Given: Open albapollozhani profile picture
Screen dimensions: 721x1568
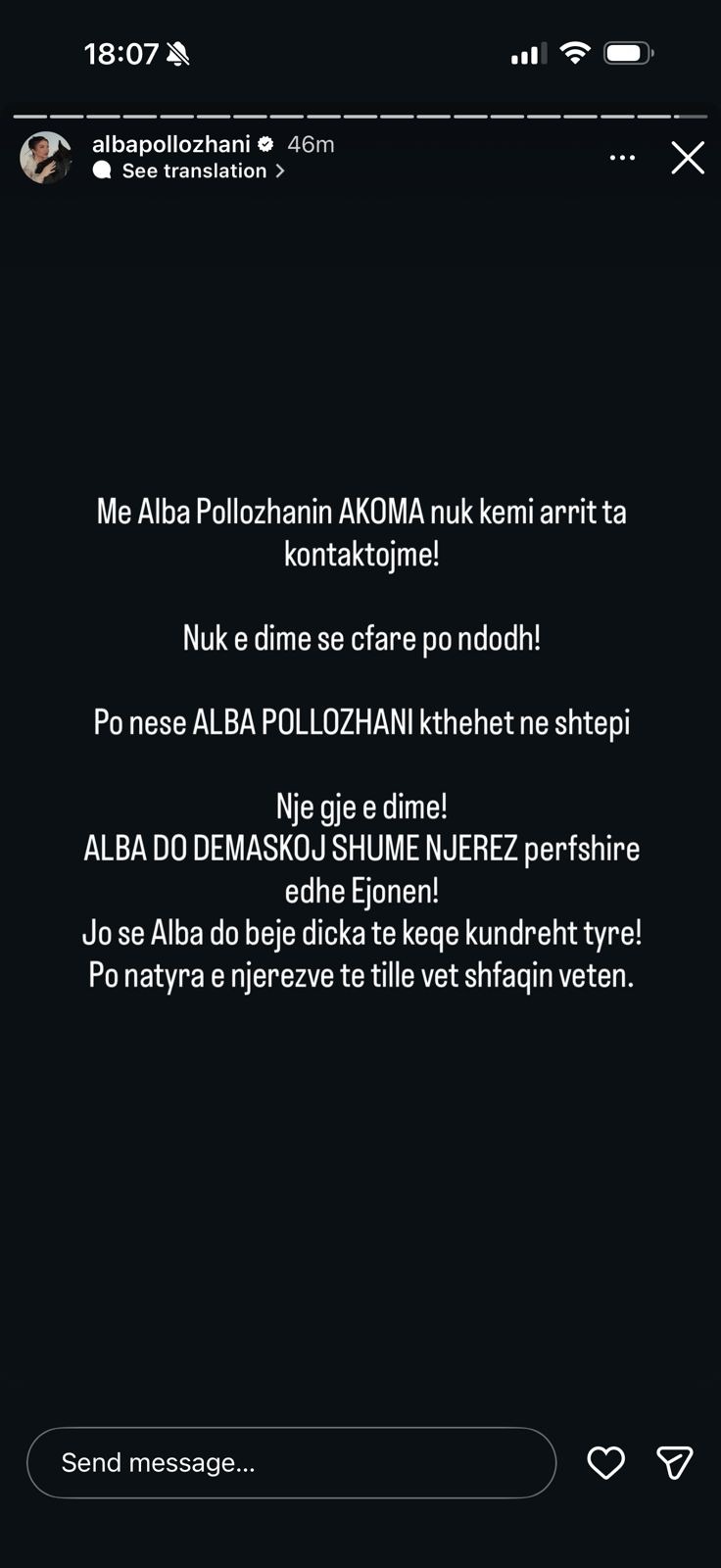Looking at the screenshot, I should [x=46, y=158].
